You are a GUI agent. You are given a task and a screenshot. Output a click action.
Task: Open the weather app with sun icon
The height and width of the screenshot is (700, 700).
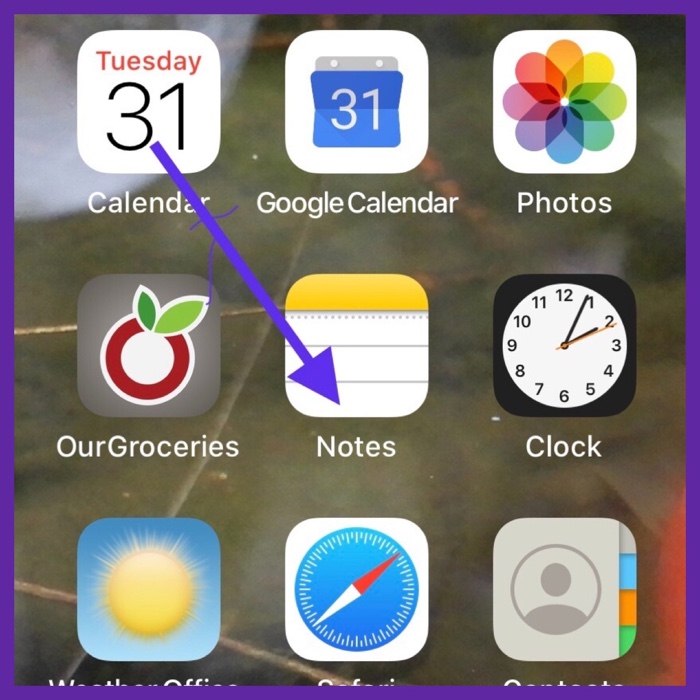pos(148,589)
